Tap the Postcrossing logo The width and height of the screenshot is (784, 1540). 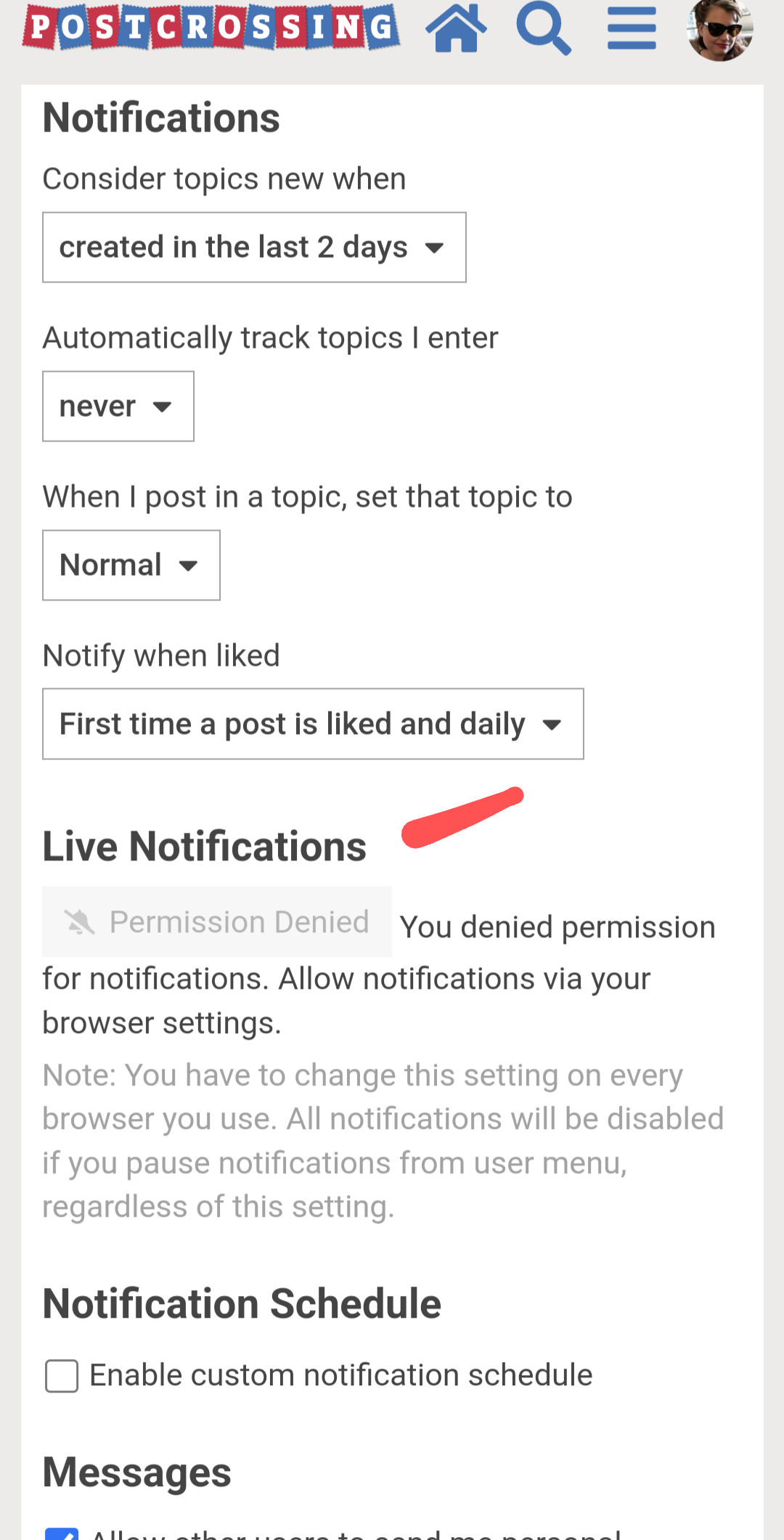click(211, 27)
